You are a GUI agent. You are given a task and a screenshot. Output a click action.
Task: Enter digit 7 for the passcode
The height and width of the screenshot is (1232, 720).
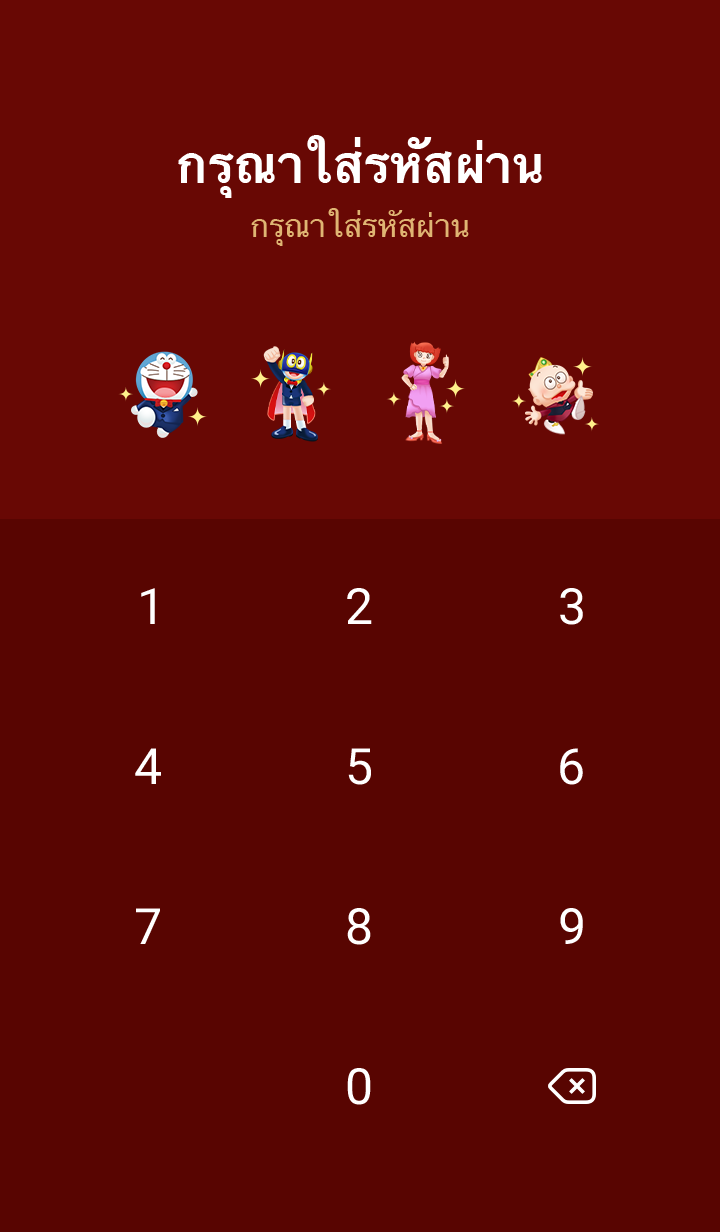tap(148, 927)
